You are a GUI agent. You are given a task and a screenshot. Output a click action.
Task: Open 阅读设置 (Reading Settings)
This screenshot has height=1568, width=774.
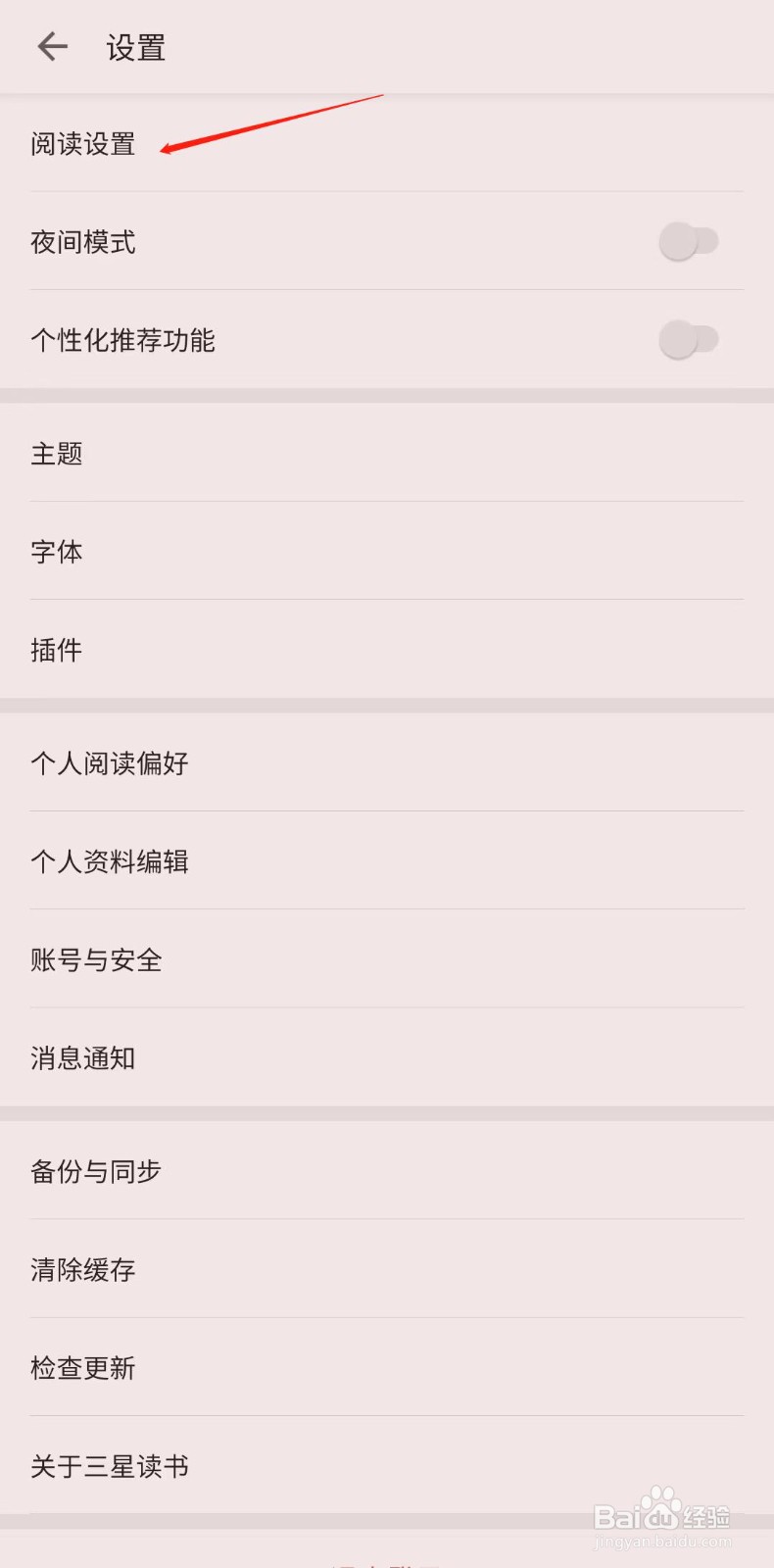(x=82, y=143)
